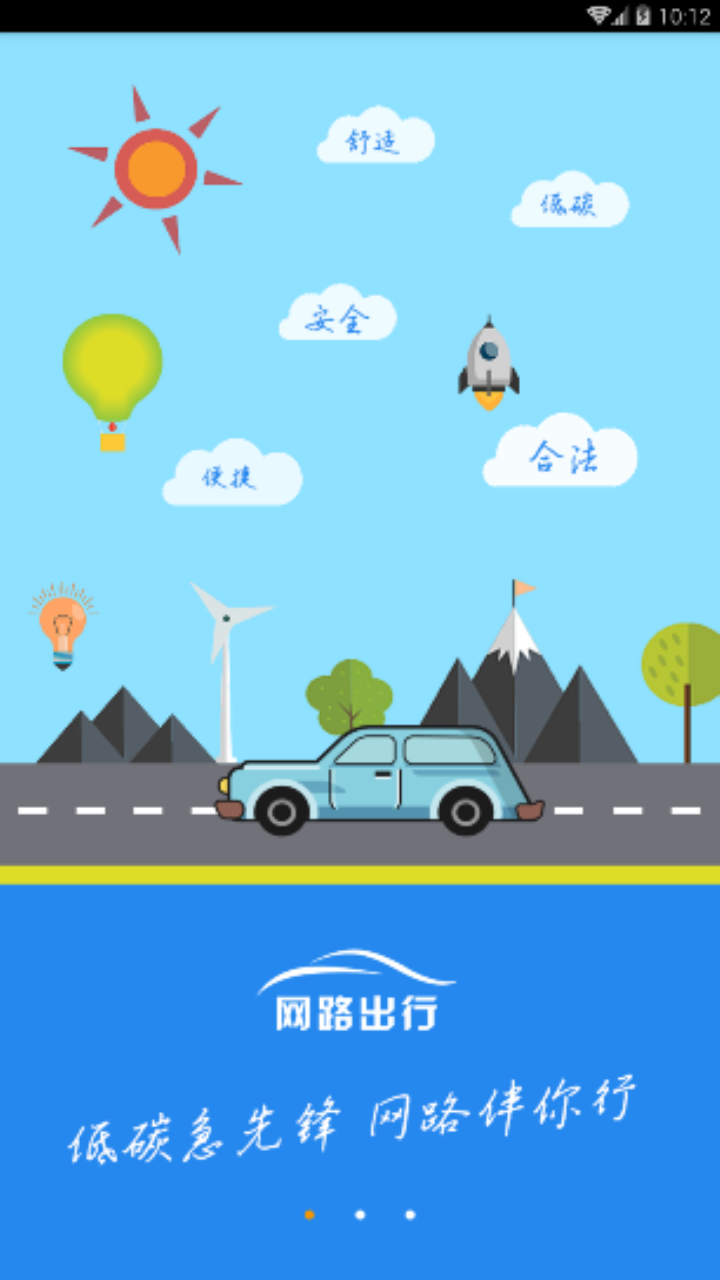Select the first page indicator dot
The width and height of the screenshot is (720, 1280).
[309, 1214]
